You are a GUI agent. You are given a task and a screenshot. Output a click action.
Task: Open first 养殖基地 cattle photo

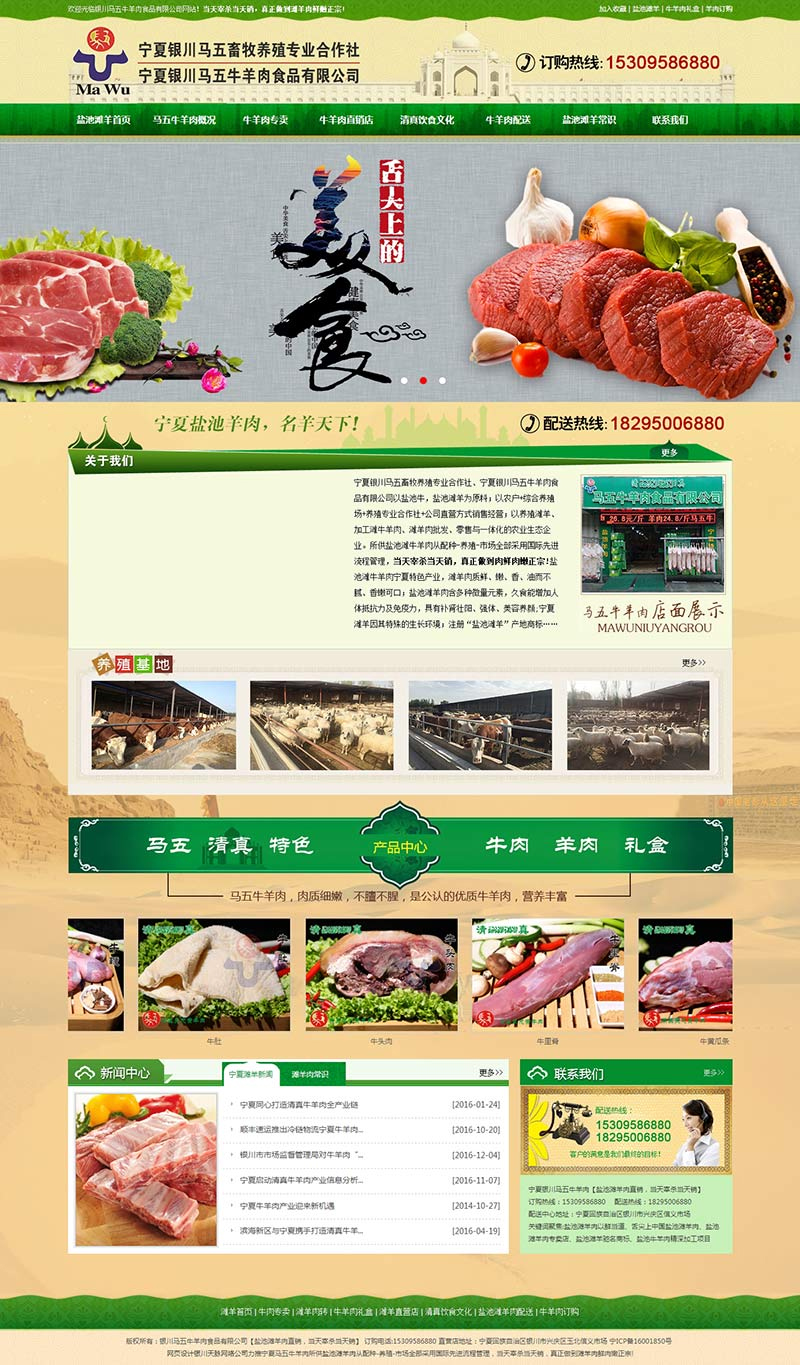coord(164,724)
